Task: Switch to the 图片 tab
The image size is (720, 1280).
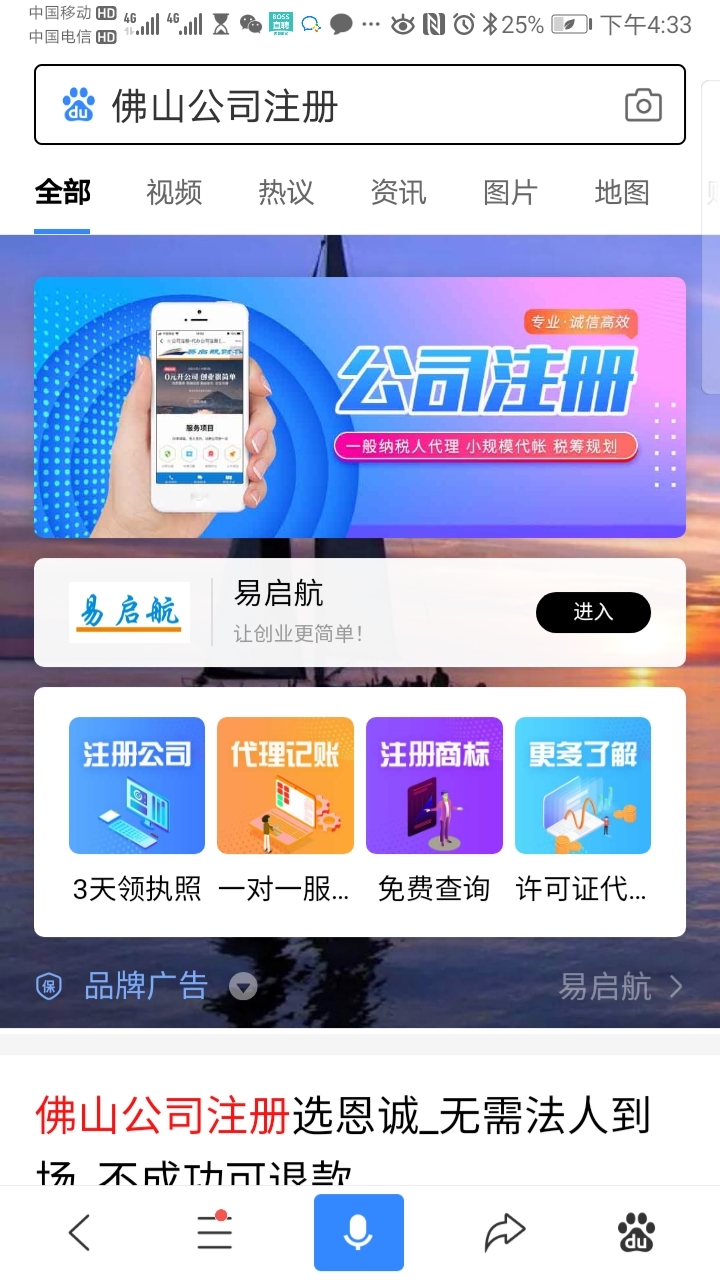Action: click(510, 192)
